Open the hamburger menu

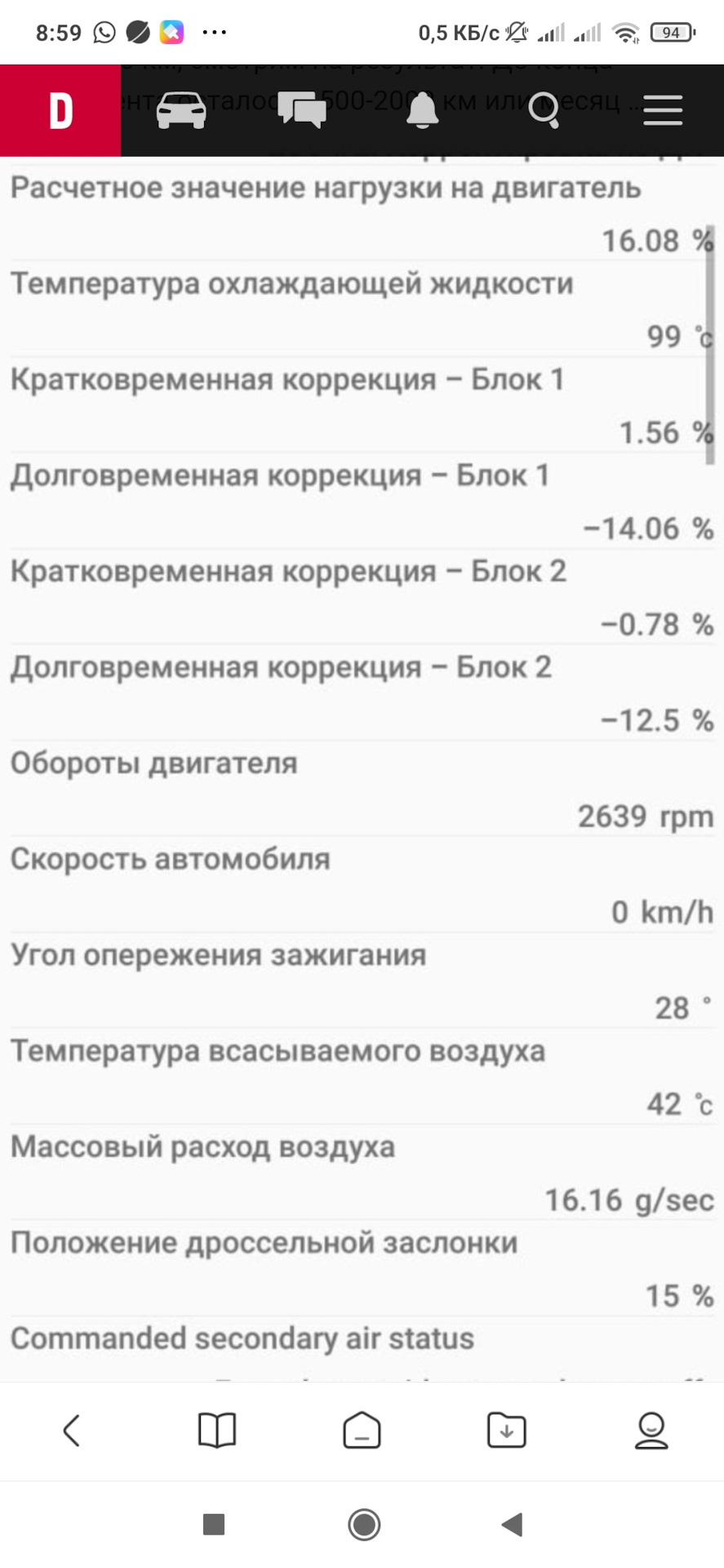click(663, 110)
